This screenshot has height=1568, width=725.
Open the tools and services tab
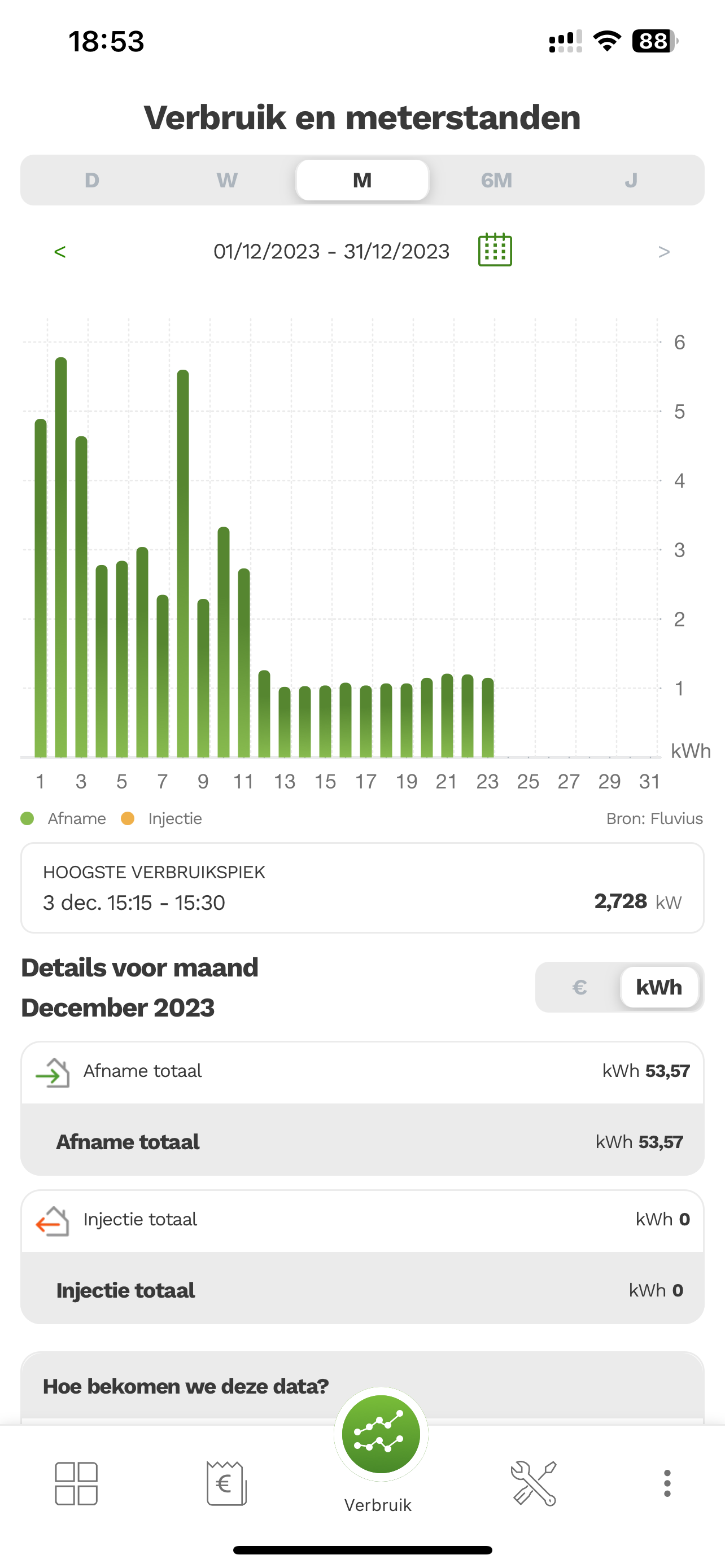point(533,1483)
